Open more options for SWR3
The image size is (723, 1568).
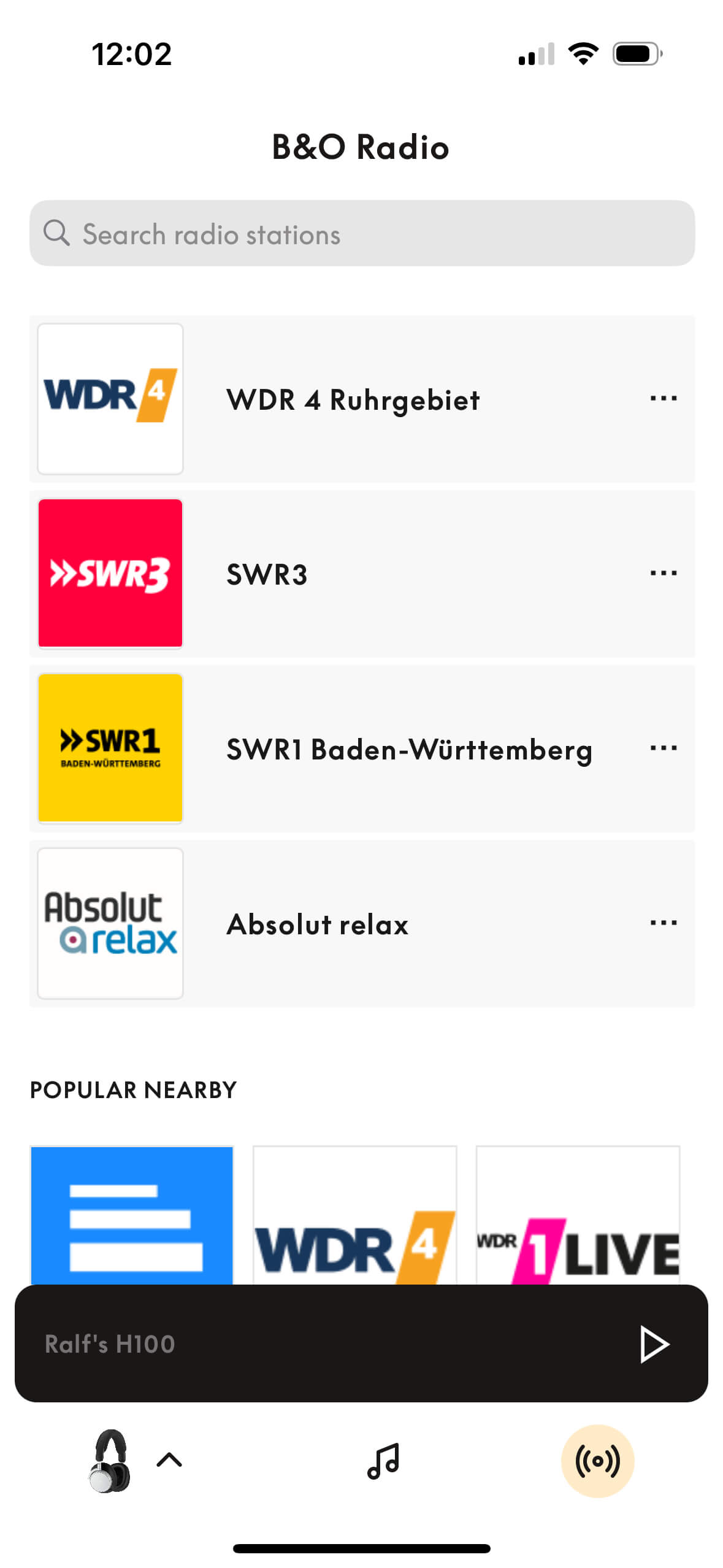click(663, 573)
